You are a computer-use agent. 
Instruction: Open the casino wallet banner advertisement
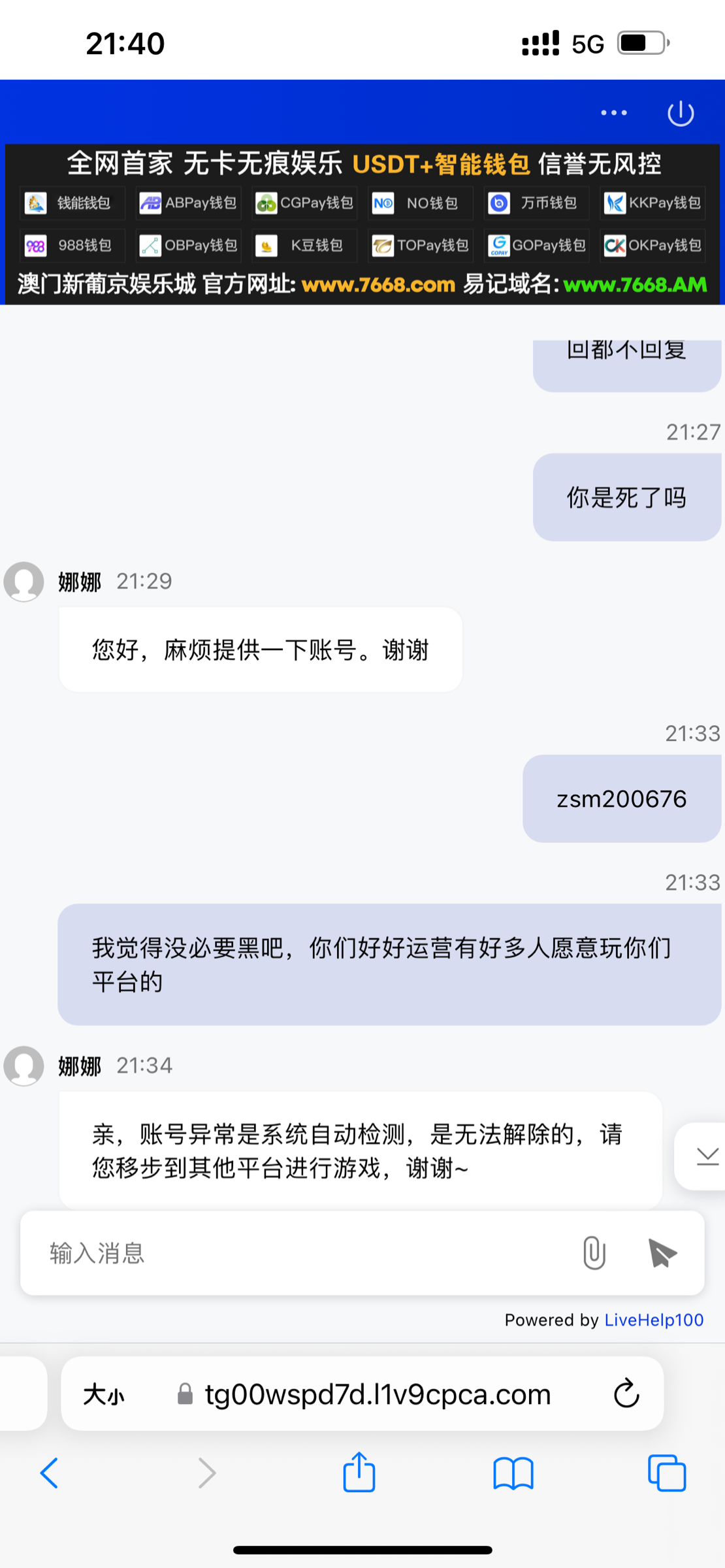(362, 224)
